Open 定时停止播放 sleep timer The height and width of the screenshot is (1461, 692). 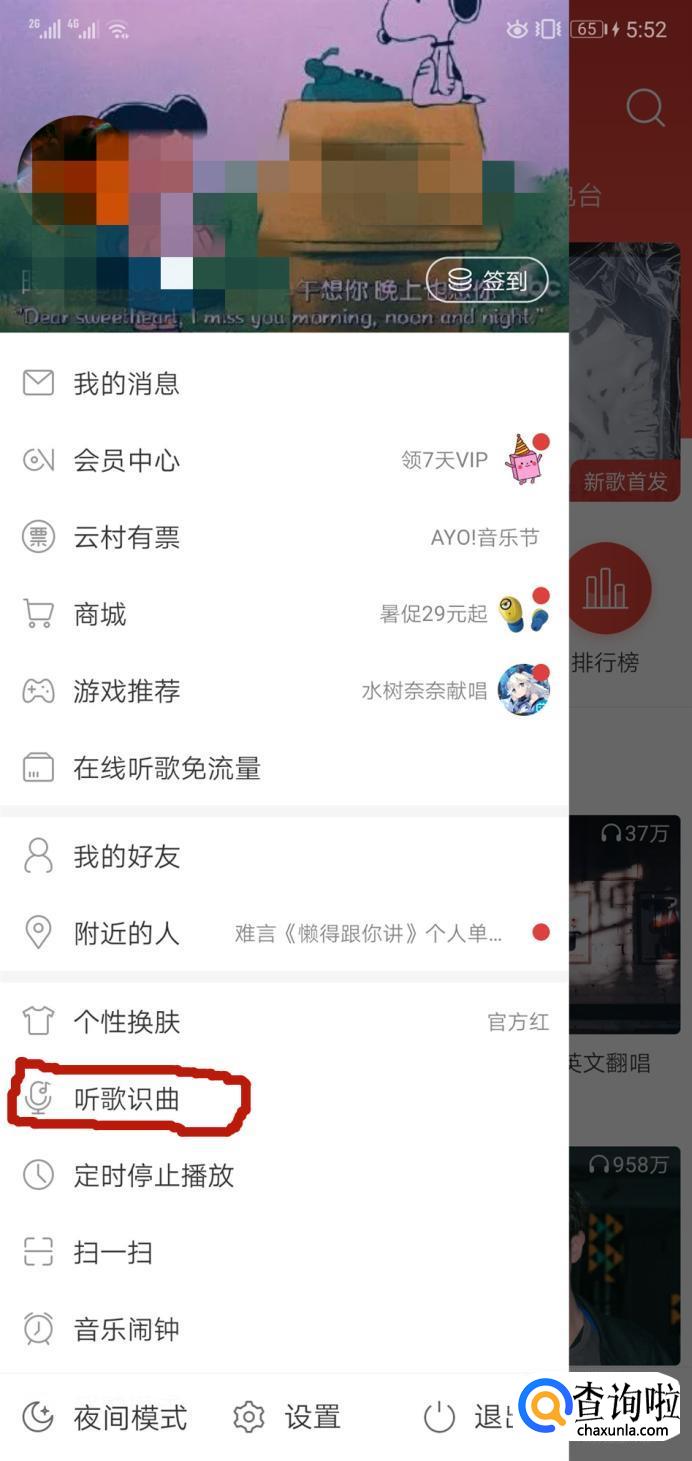coord(153,1175)
